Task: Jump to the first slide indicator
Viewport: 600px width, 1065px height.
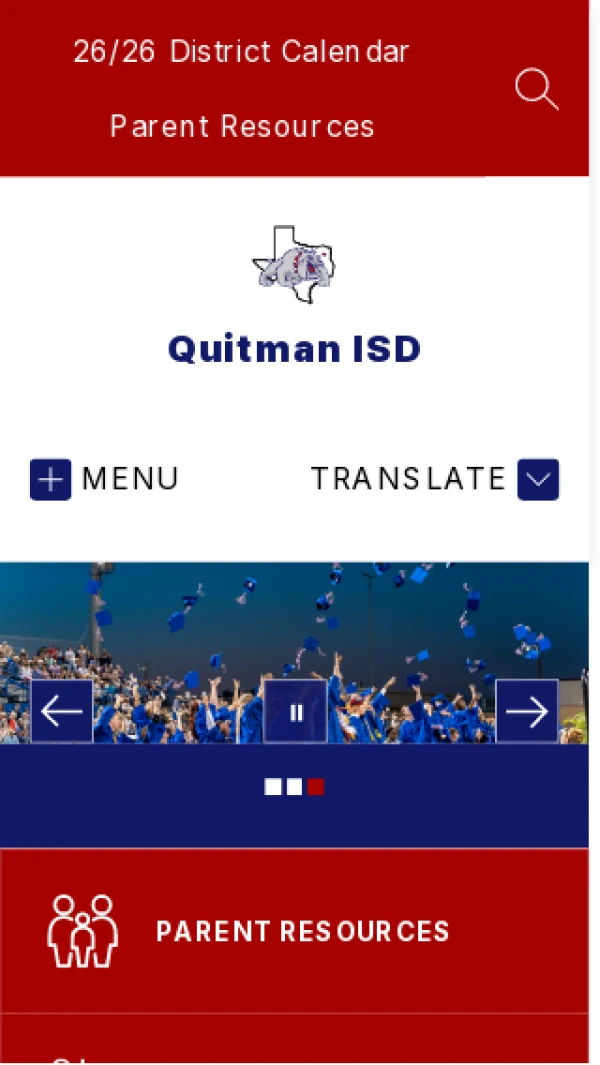Action: tap(273, 787)
